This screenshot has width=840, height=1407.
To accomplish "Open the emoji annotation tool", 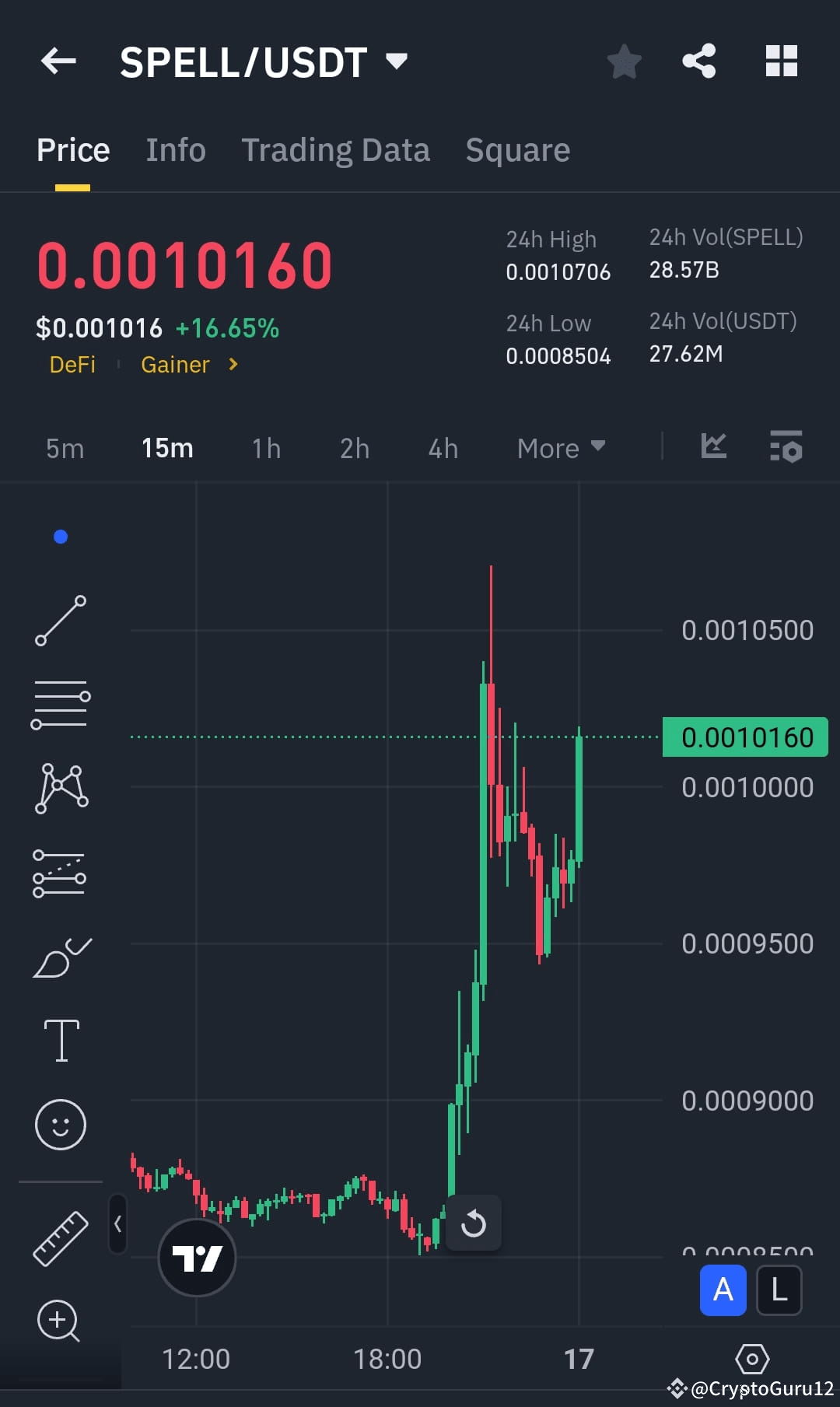I will (x=61, y=1125).
